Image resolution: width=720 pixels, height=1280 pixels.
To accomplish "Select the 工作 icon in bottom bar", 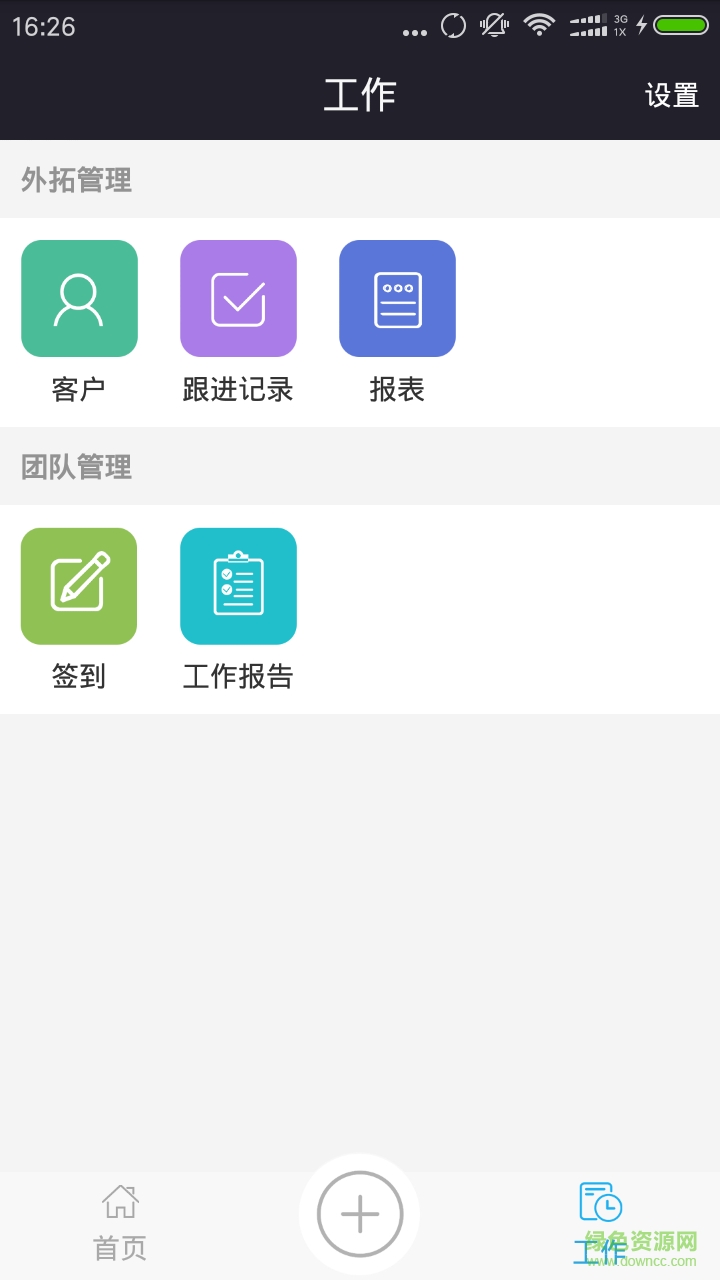I will click(x=599, y=1202).
